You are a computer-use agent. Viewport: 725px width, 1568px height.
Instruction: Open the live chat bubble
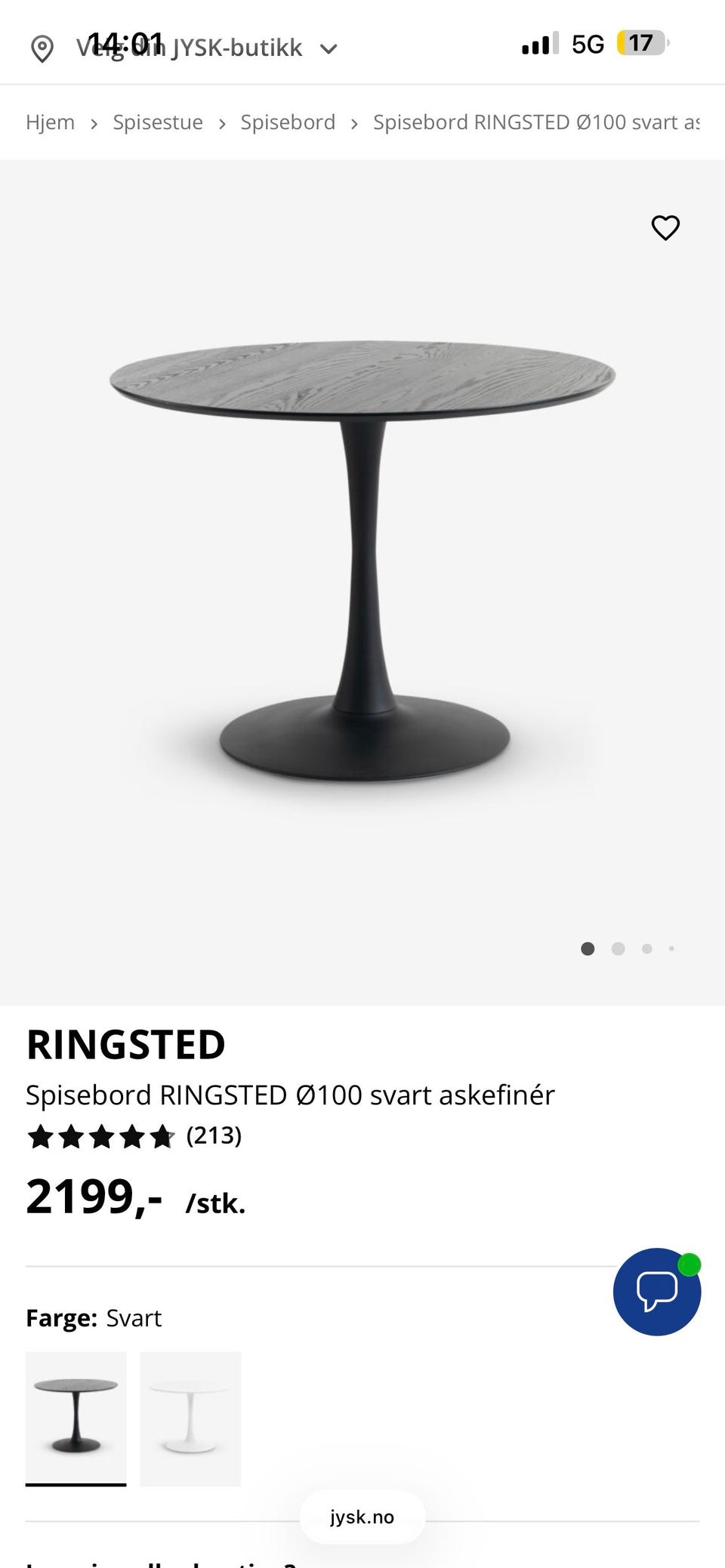click(657, 1292)
